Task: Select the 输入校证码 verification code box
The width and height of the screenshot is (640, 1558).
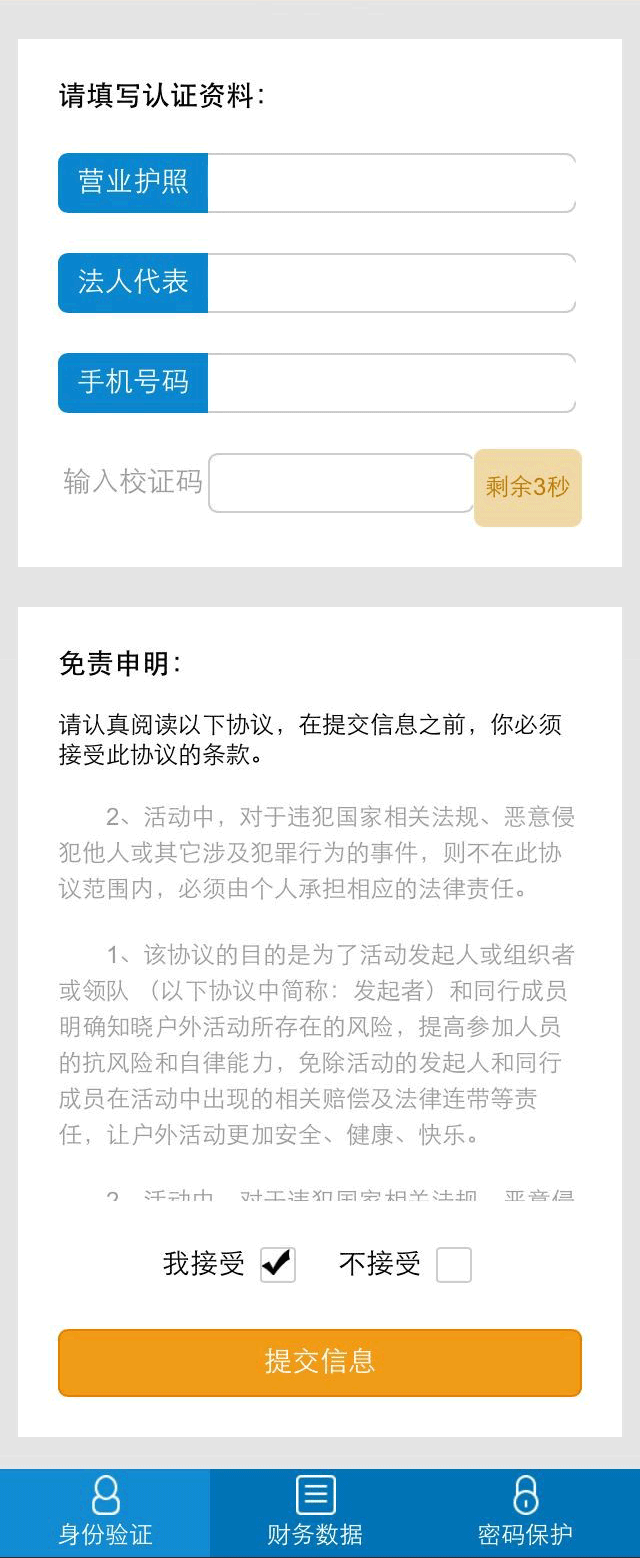Action: (340, 484)
